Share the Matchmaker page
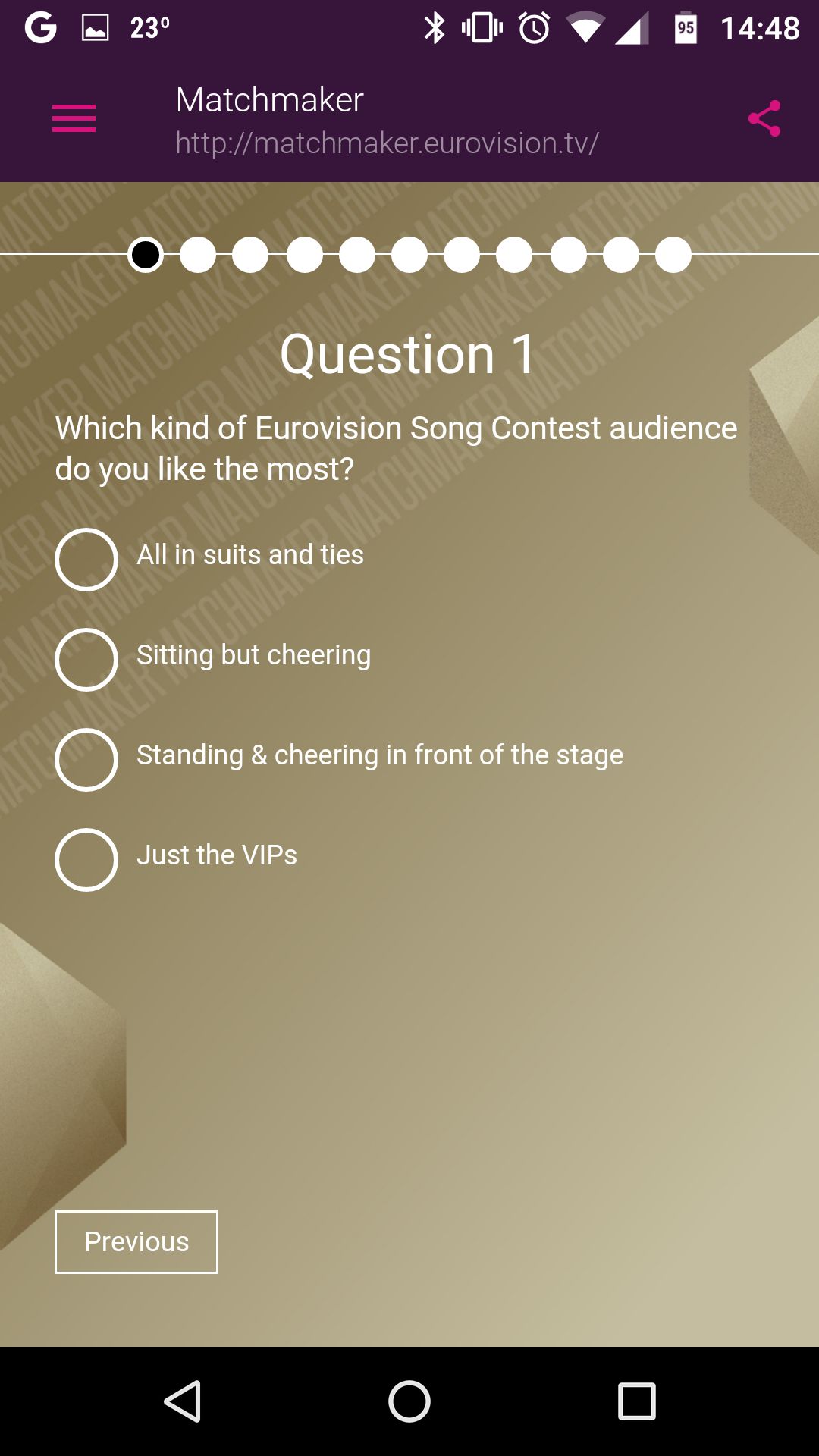The height and width of the screenshot is (1456, 819). pyautogui.click(x=764, y=118)
